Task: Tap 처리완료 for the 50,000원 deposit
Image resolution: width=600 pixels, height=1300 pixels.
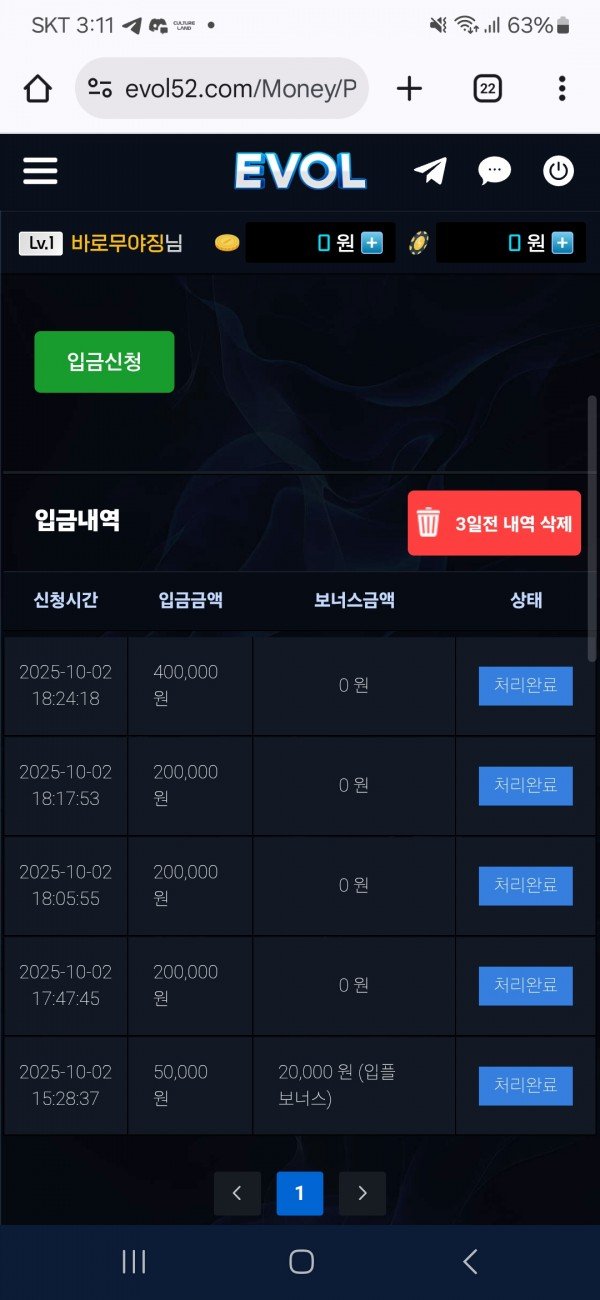Action: coord(525,1085)
